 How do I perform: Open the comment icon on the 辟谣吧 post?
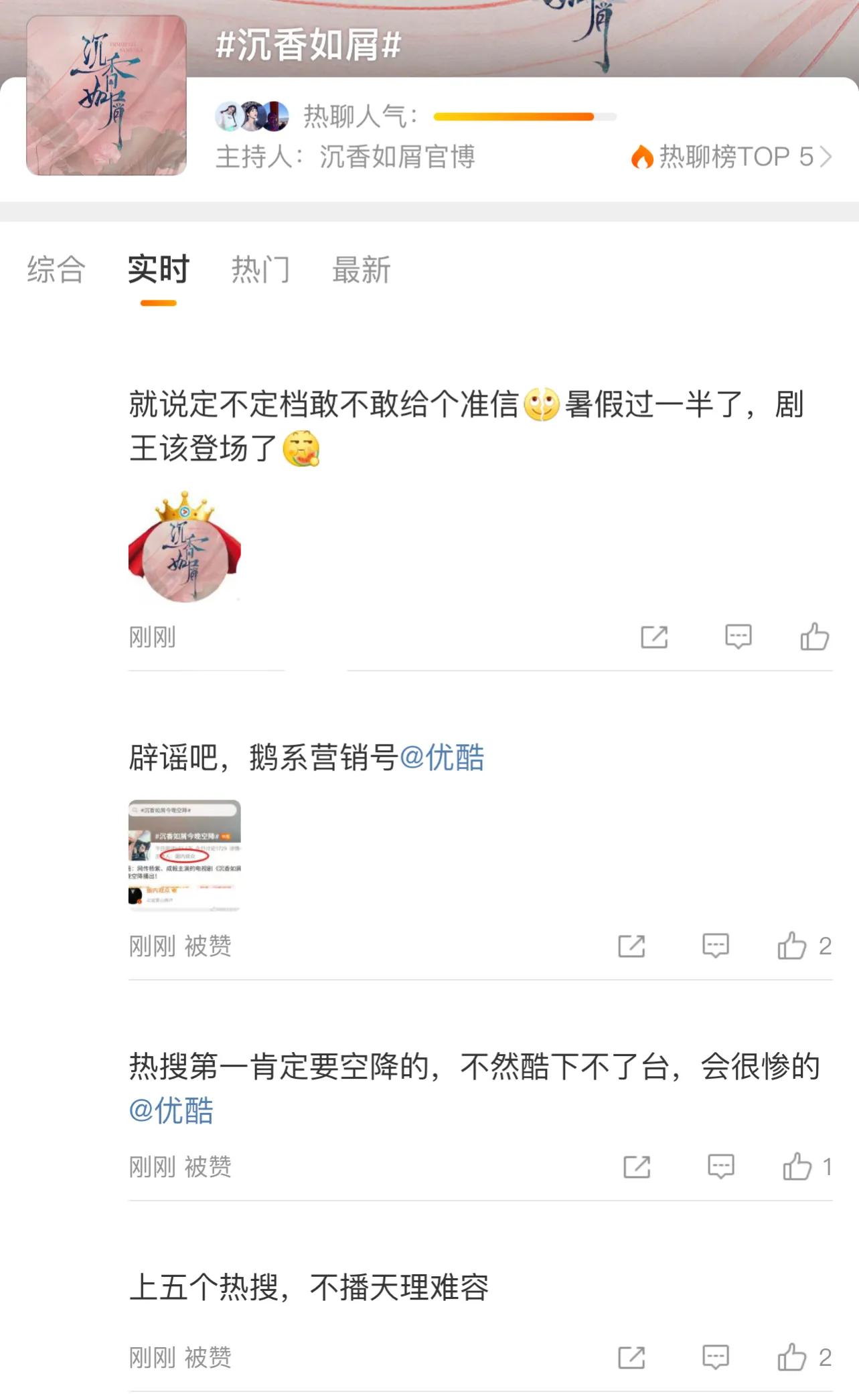coord(715,946)
